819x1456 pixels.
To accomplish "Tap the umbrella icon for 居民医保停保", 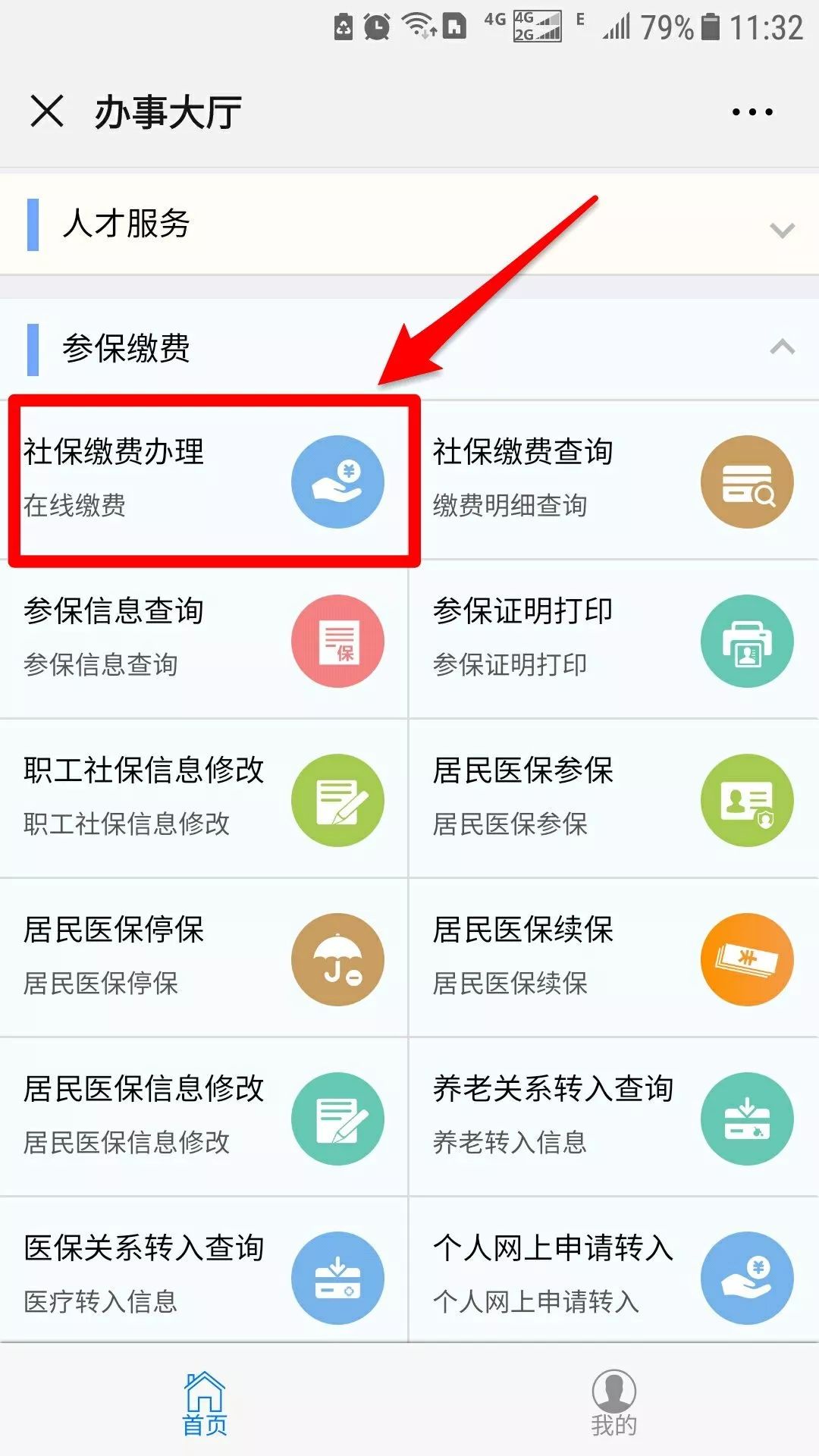I will coord(339,959).
